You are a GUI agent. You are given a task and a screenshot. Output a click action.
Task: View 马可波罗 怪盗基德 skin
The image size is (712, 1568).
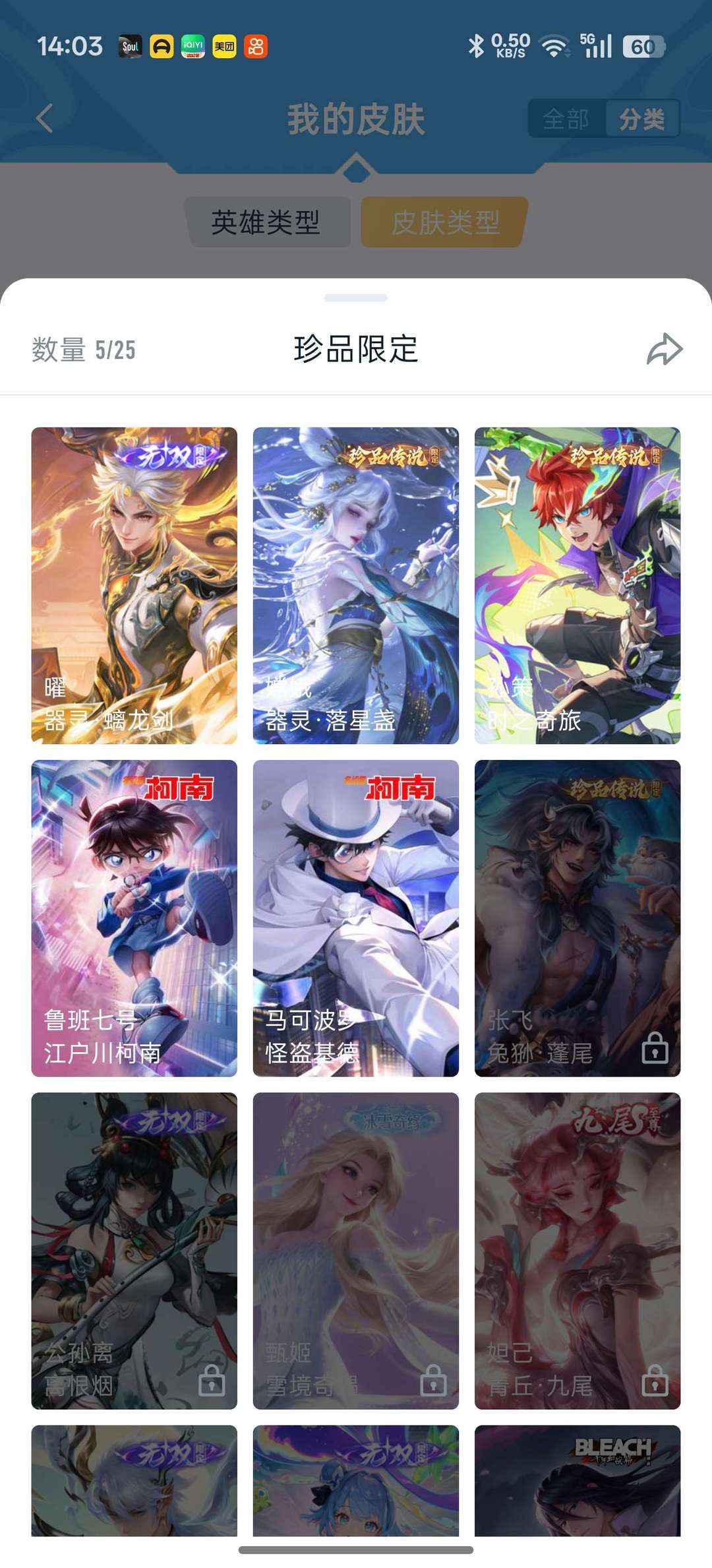pos(355,918)
